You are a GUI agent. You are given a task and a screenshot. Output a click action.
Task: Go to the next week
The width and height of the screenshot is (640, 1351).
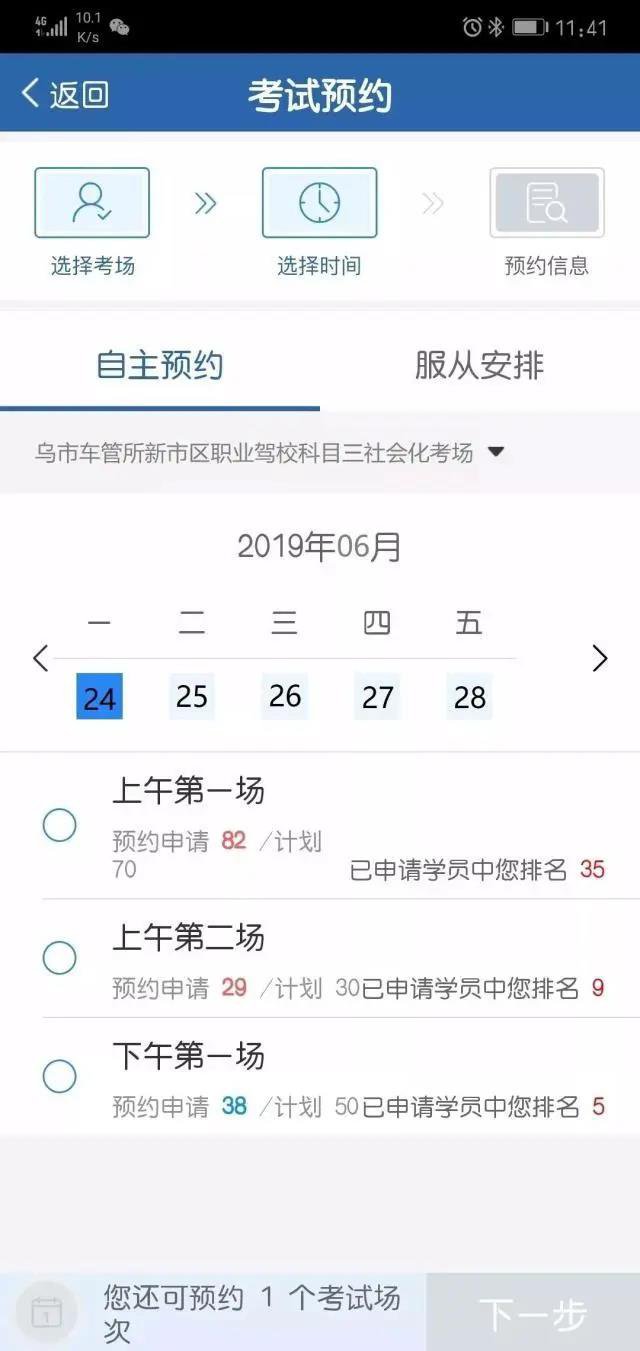pos(600,658)
